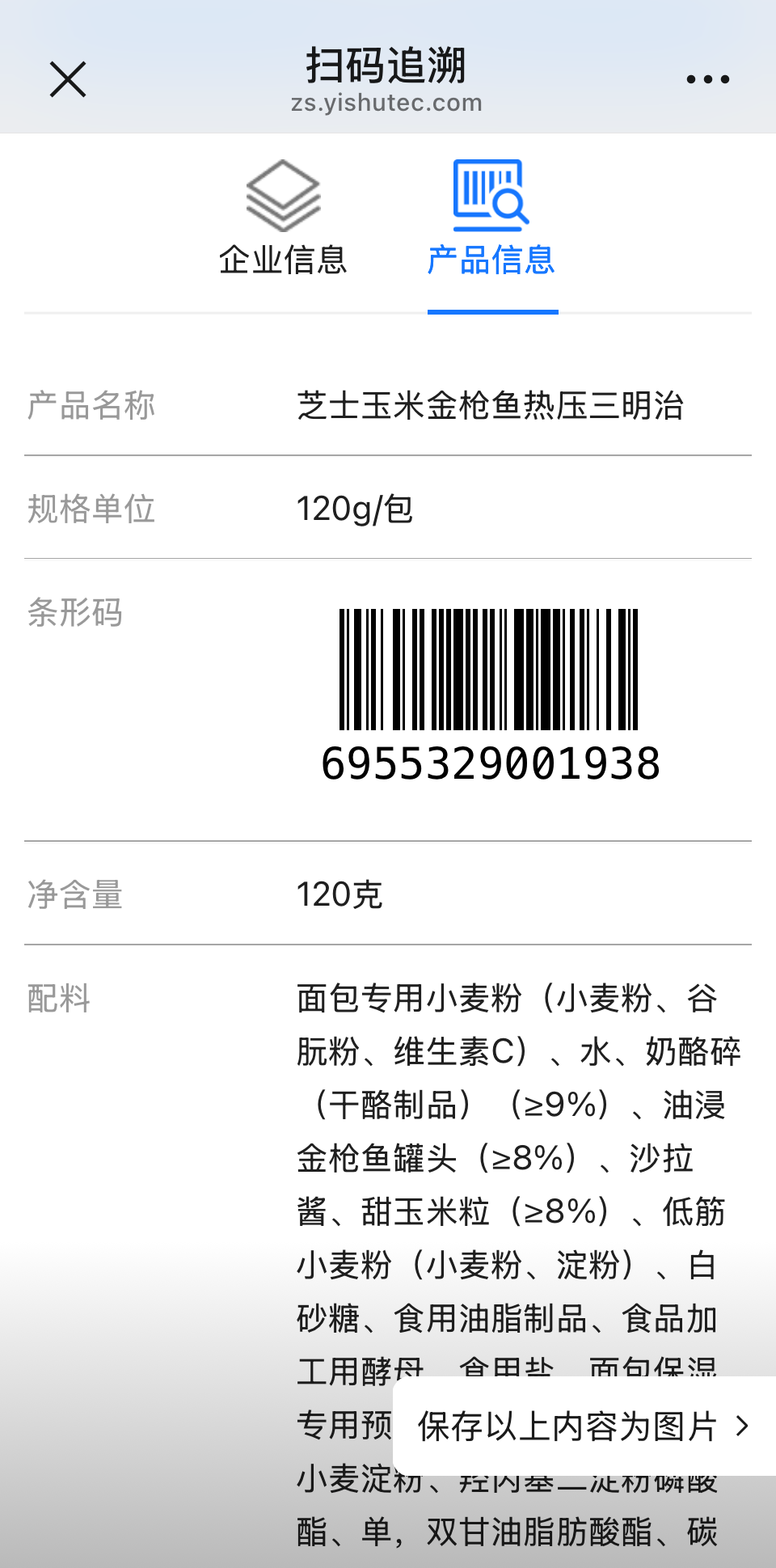This screenshot has height=1568, width=776.
Task: Click the zs.yishutec.com address text
Action: (x=386, y=102)
